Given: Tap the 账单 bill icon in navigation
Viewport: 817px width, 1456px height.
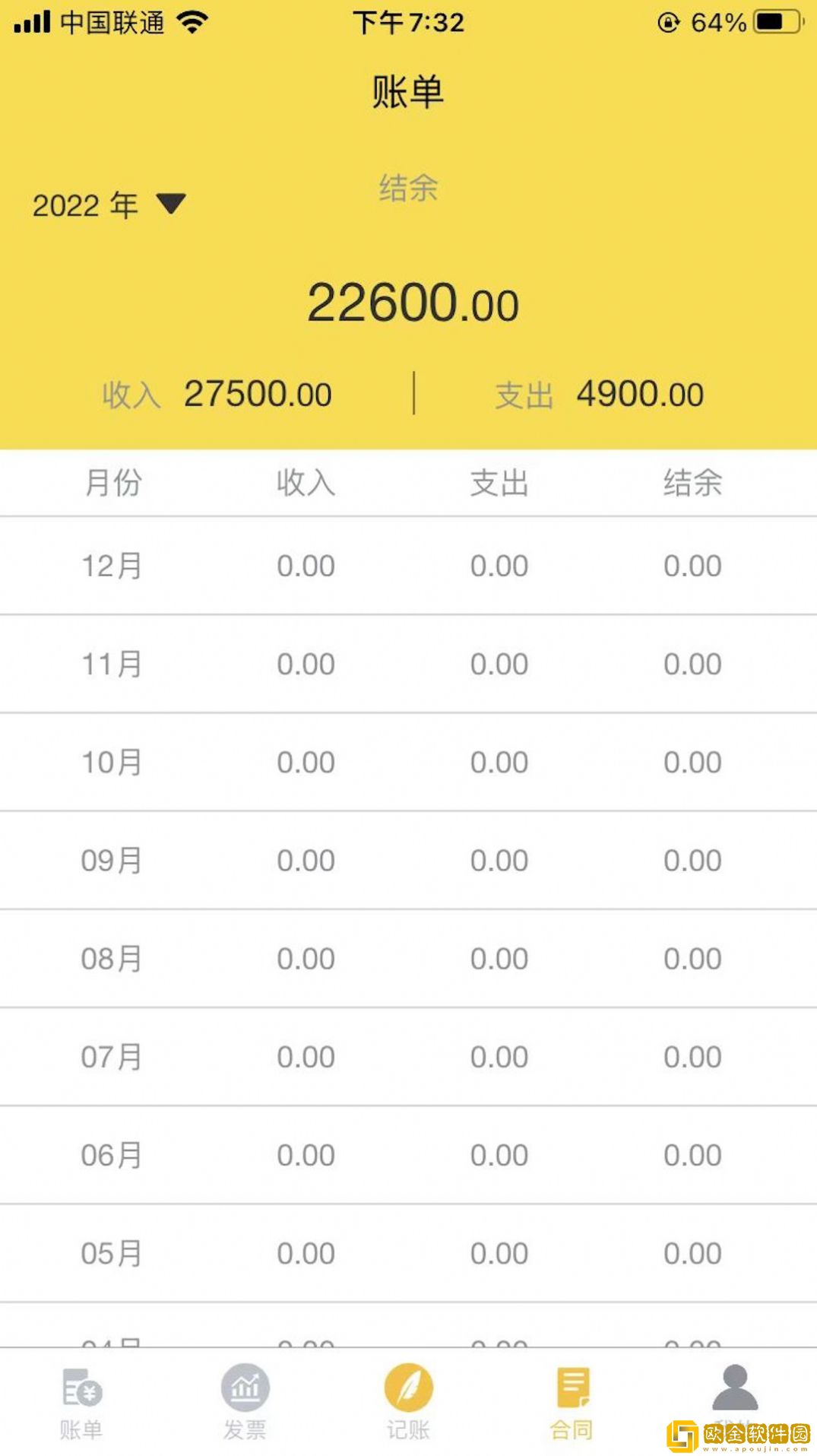Looking at the screenshot, I should pos(81,1389).
